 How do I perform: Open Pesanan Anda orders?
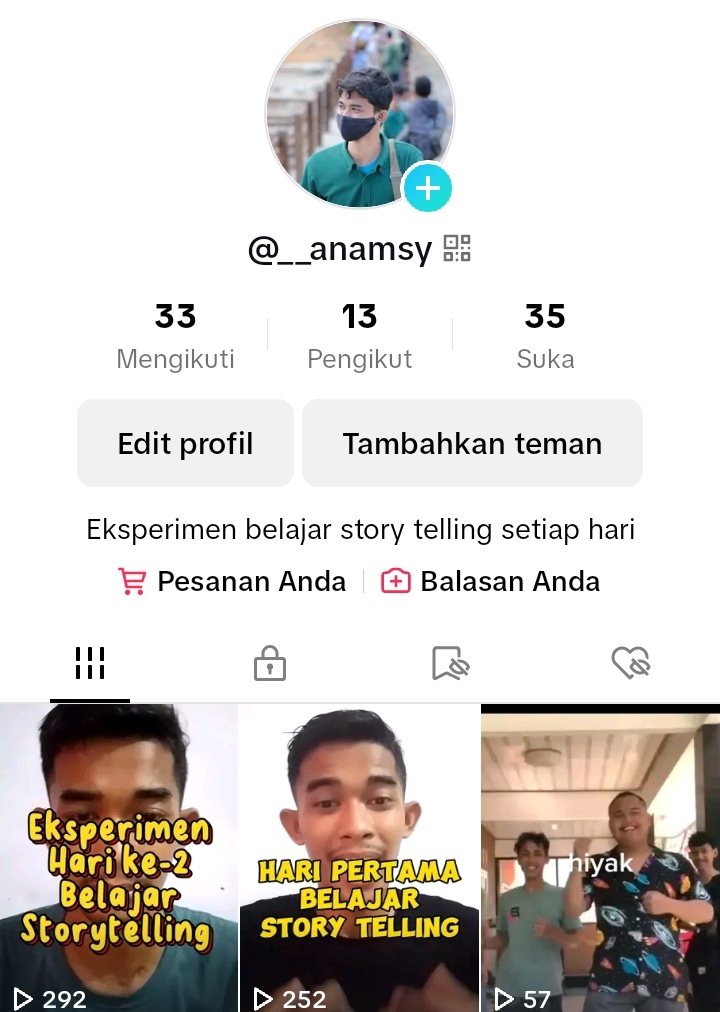(x=232, y=581)
